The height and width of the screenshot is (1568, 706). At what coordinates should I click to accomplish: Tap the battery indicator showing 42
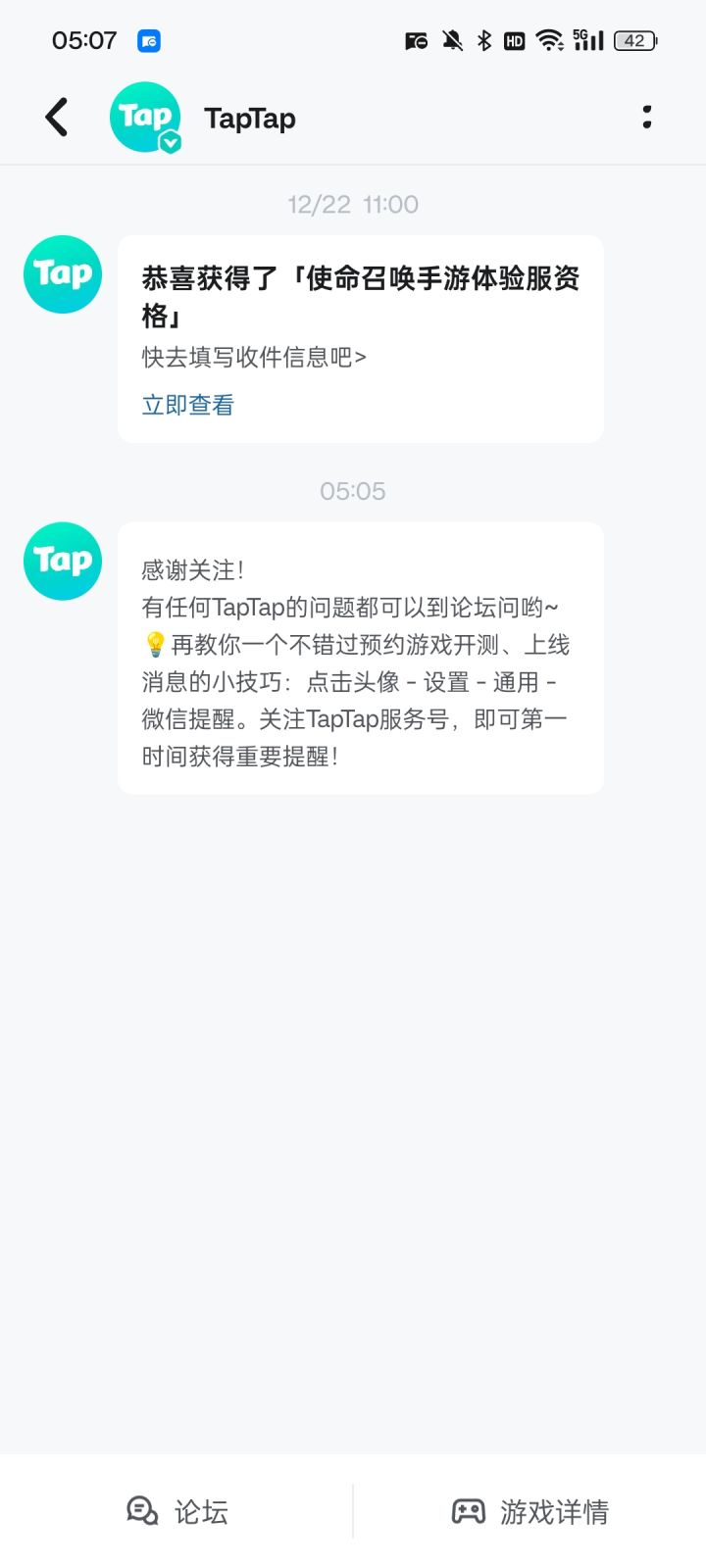pyautogui.click(x=633, y=40)
